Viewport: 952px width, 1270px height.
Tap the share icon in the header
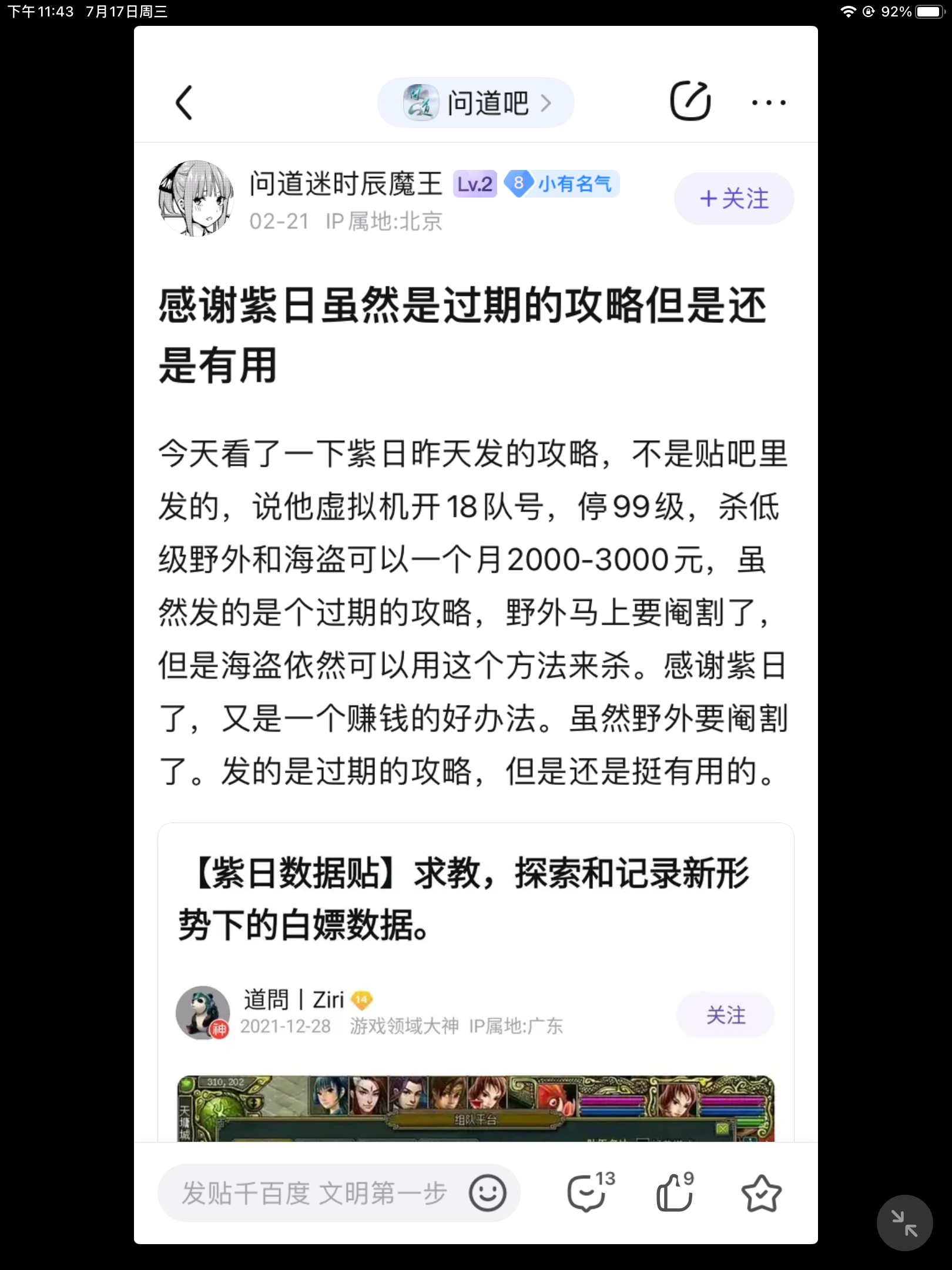point(690,101)
